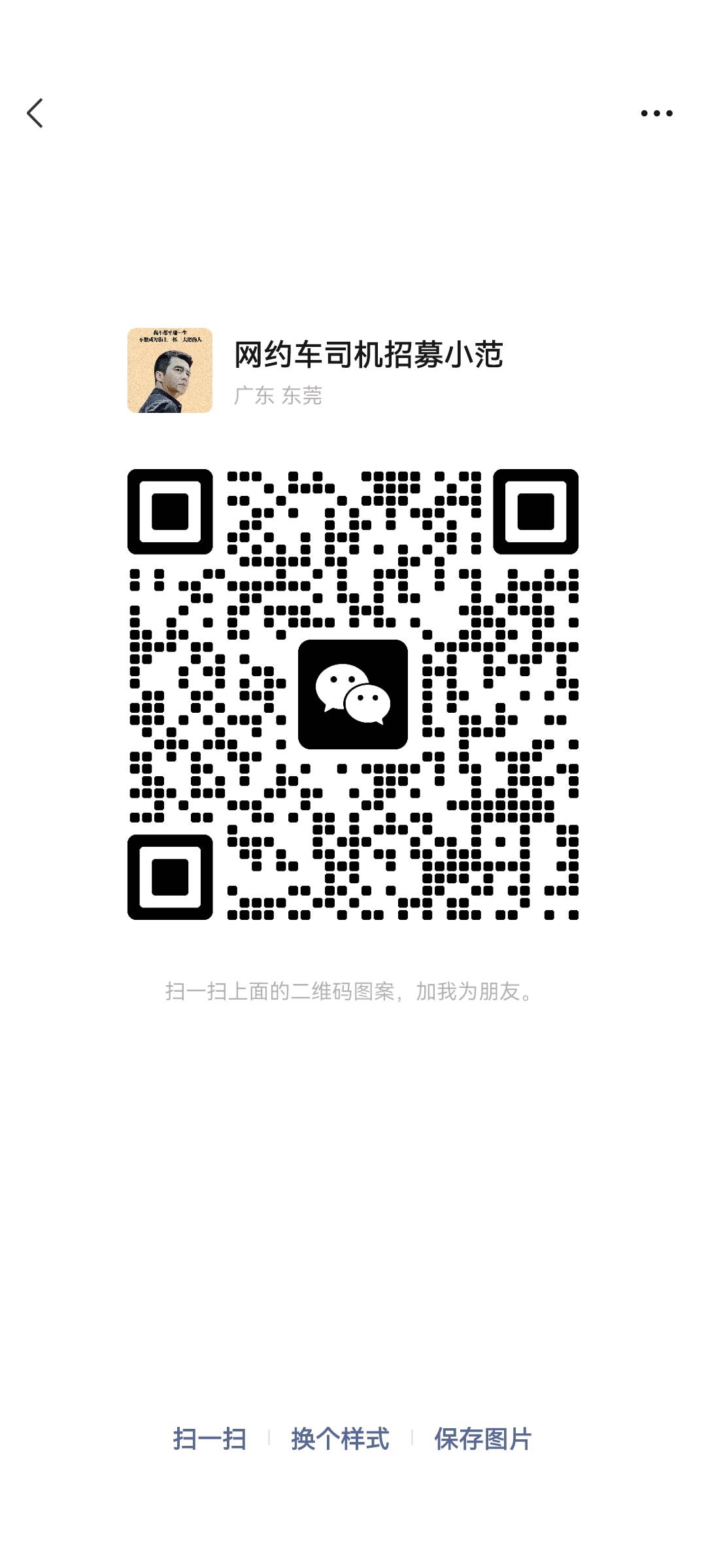Select 换个样式 to change the style
Image resolution: width=706 pixels, height=1568 pixels.
tap(340, 1439)
